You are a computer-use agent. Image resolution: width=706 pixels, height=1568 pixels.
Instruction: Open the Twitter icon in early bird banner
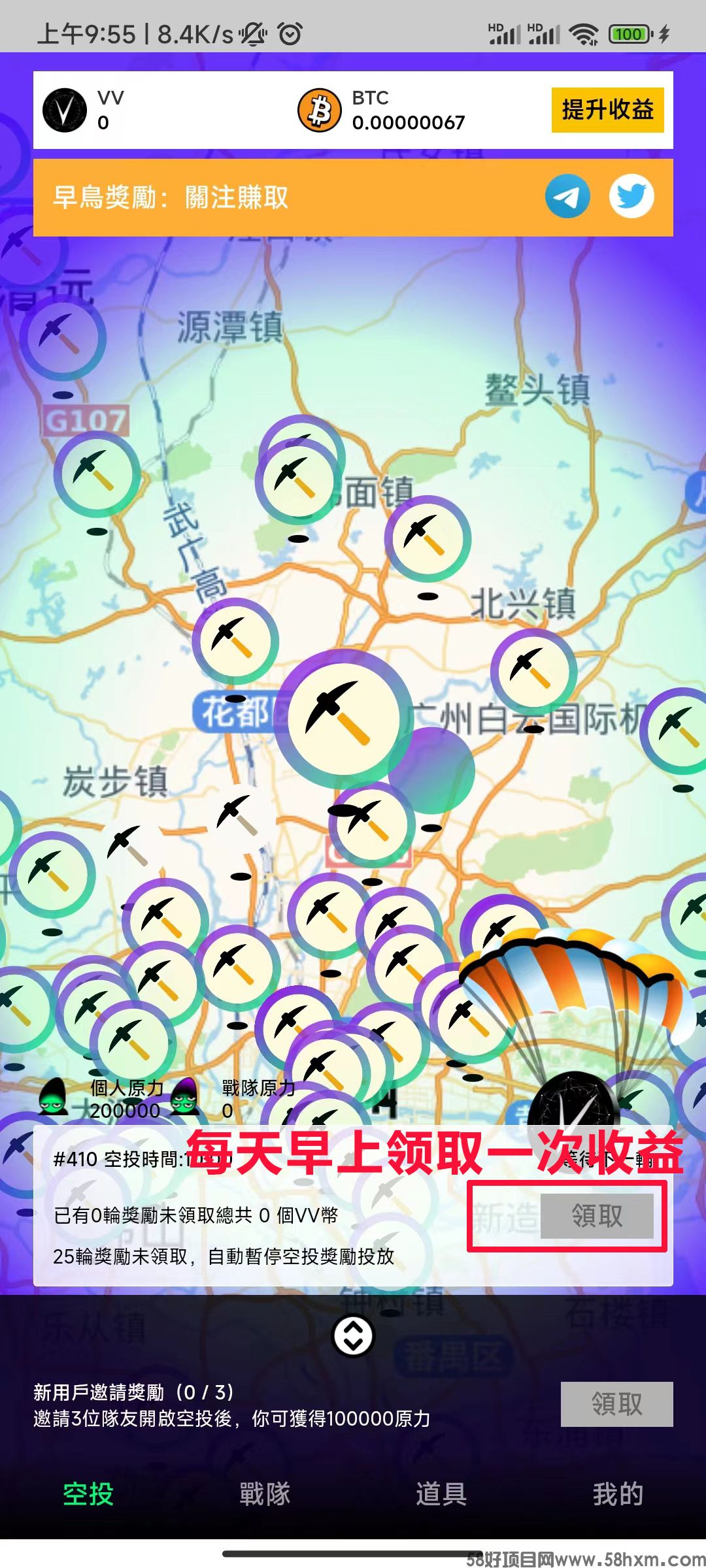coord(631,196)
